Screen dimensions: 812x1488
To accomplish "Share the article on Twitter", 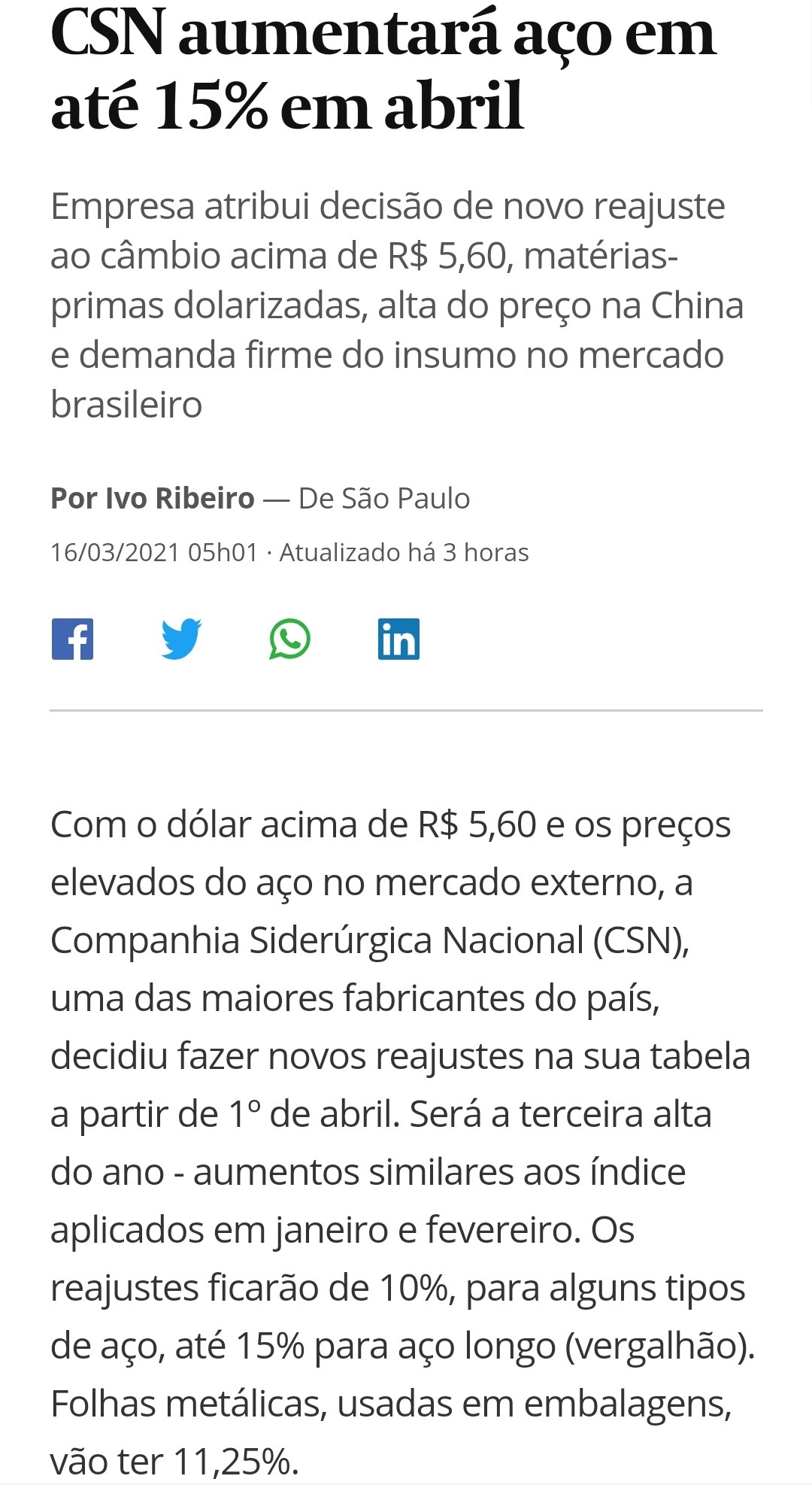I will coord(181,639).
